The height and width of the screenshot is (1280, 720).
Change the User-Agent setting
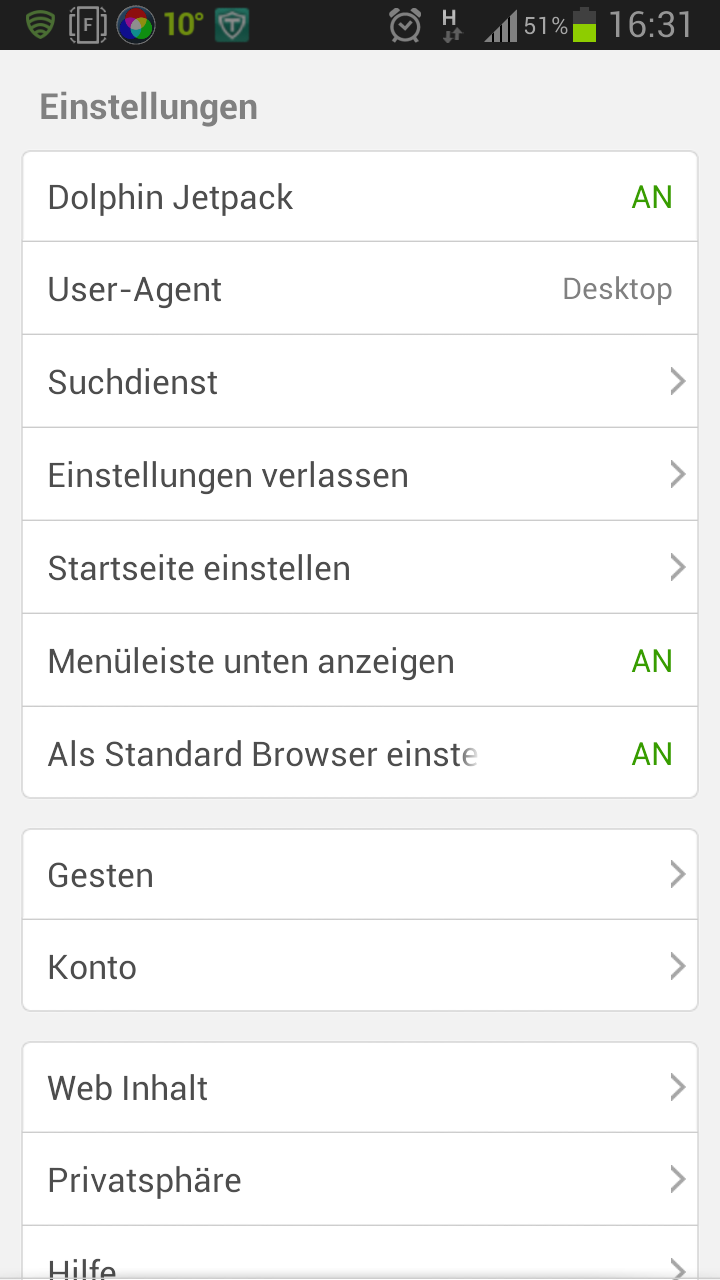tap(360, 289)
